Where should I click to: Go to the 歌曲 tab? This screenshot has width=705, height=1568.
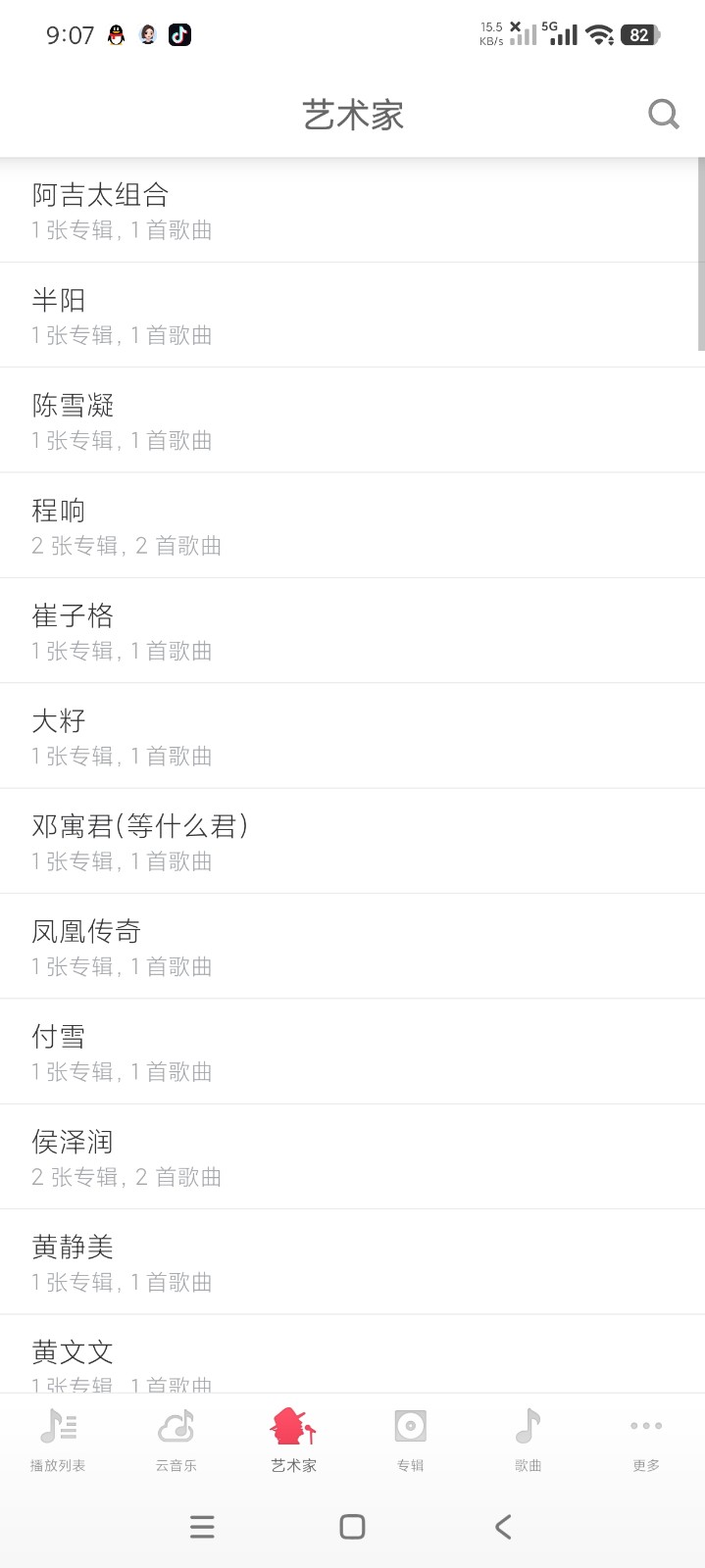point(529,1439)
